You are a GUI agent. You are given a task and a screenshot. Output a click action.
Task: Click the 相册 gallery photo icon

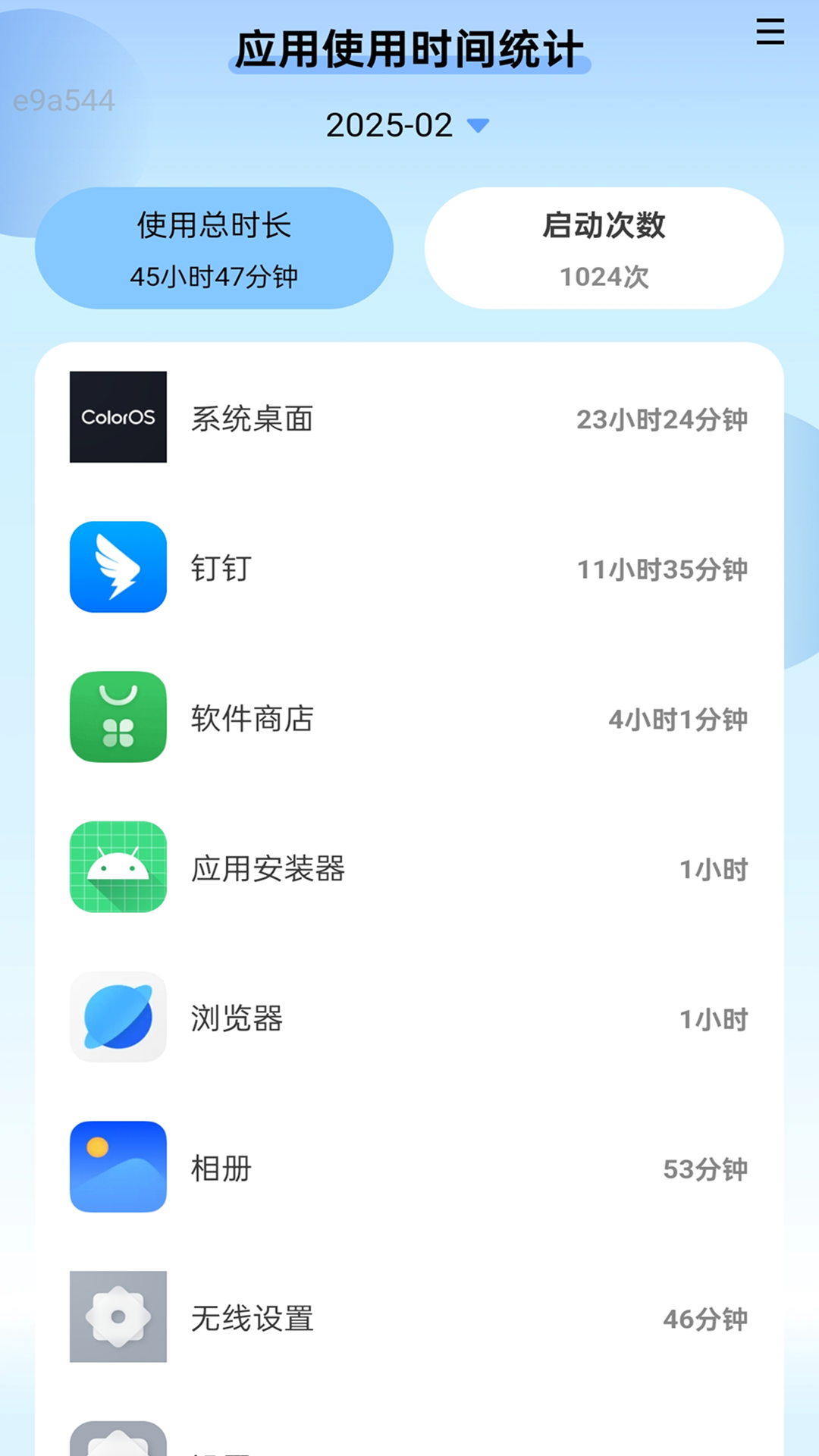pos(118,1168)
